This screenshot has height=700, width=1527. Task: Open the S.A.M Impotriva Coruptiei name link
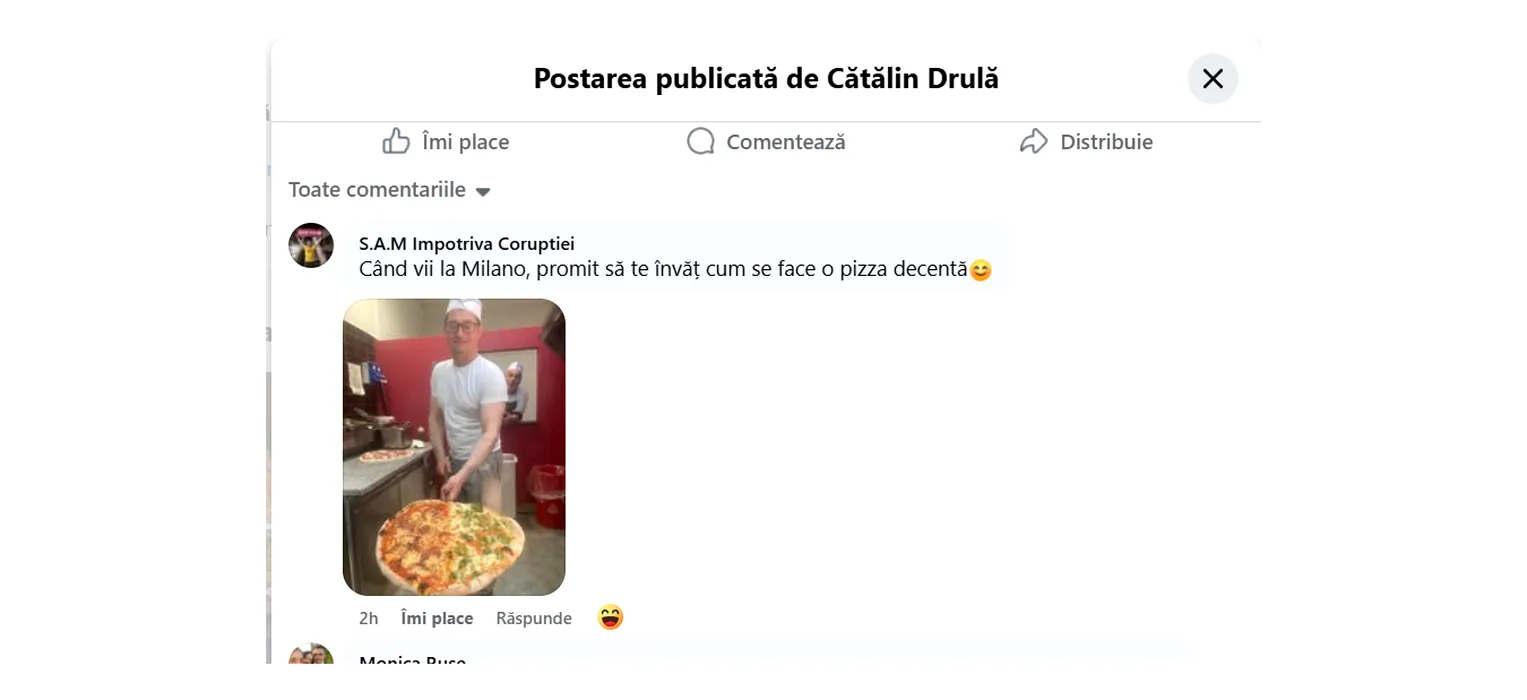[466, 243]
